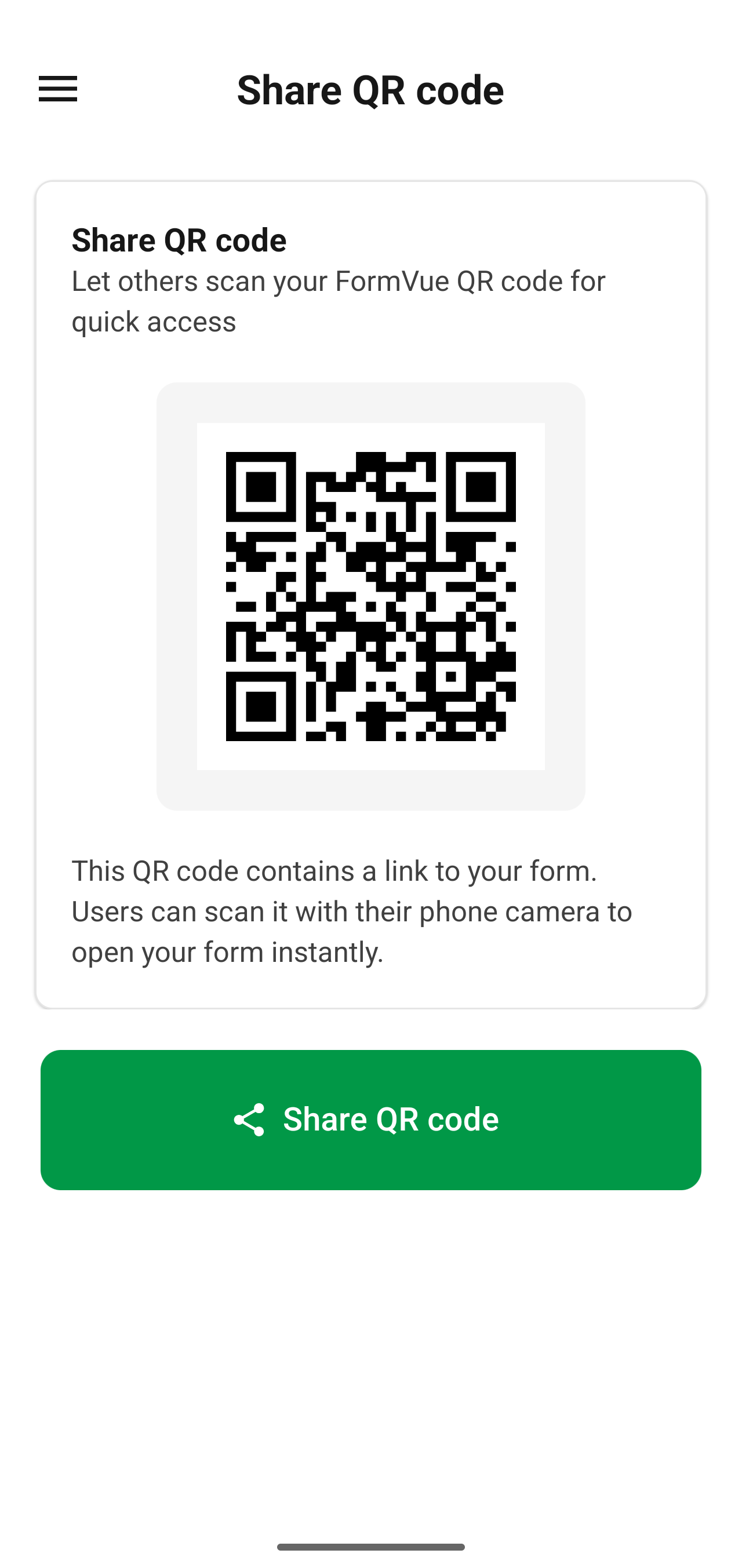Click the Share QR code card heading
Viewport: 742px width, 1568px height.
pyautogui.click(x=179, y=239)
